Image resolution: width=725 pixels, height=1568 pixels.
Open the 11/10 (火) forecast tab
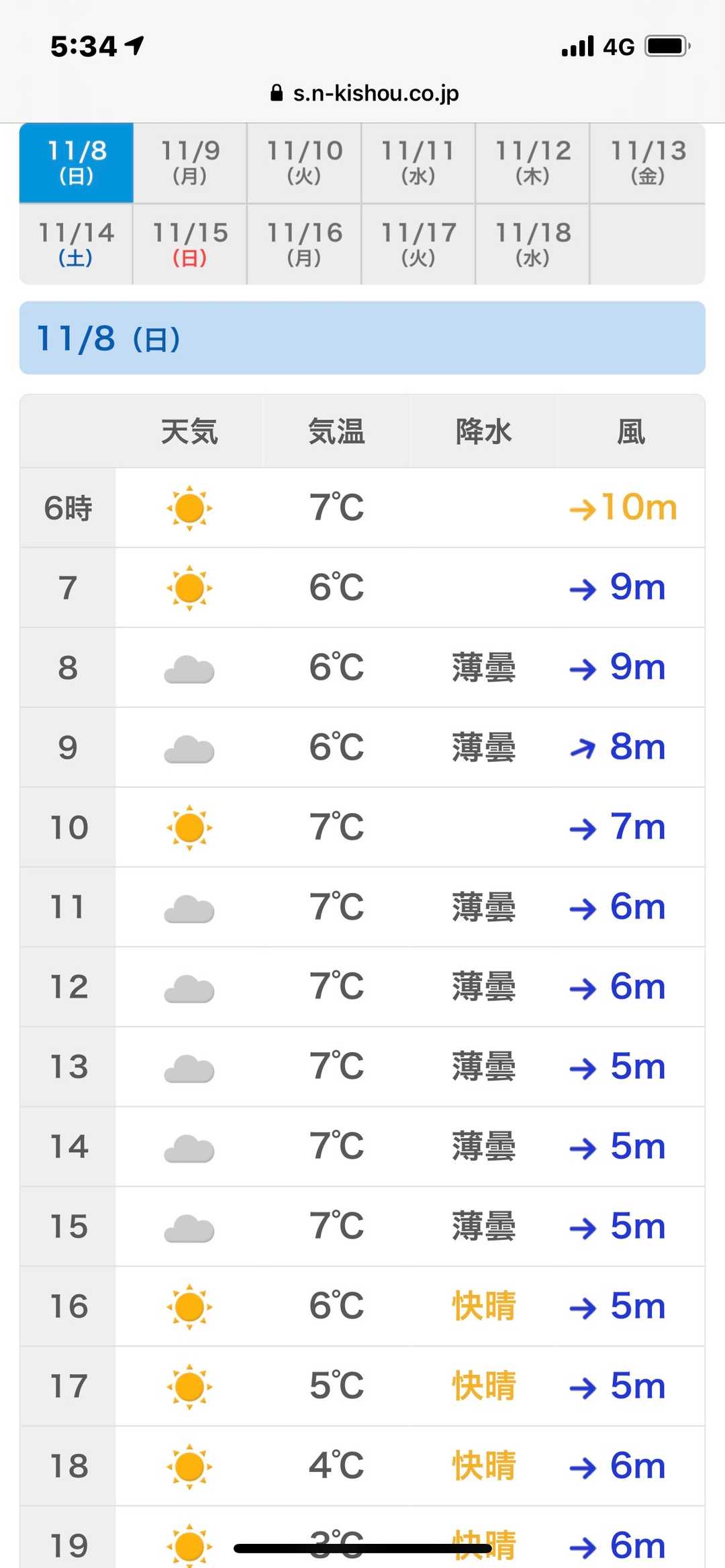tap(305, 162)
